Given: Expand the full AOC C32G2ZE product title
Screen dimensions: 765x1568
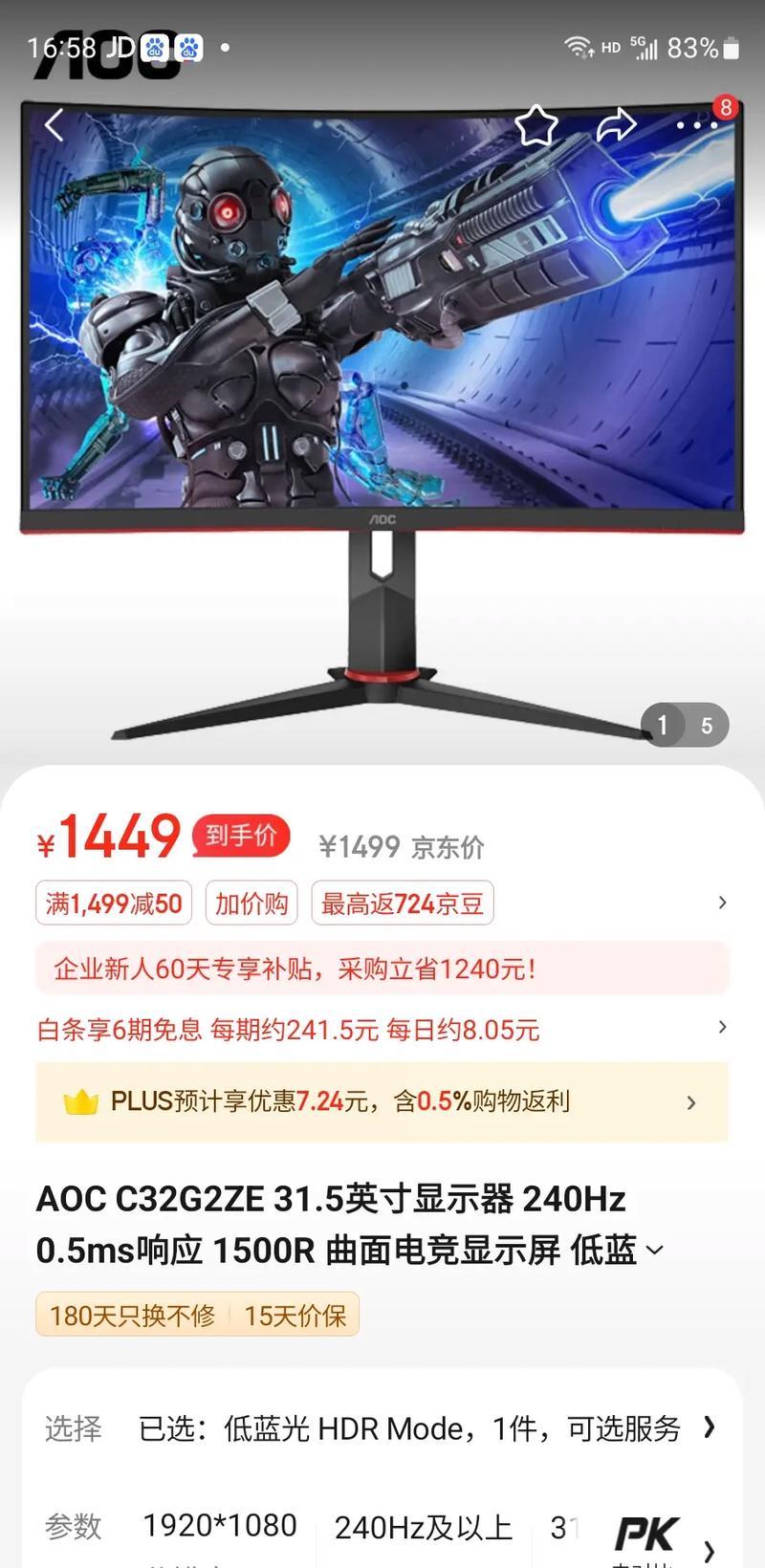Looking at the screenshot, I should (655, 1251).
